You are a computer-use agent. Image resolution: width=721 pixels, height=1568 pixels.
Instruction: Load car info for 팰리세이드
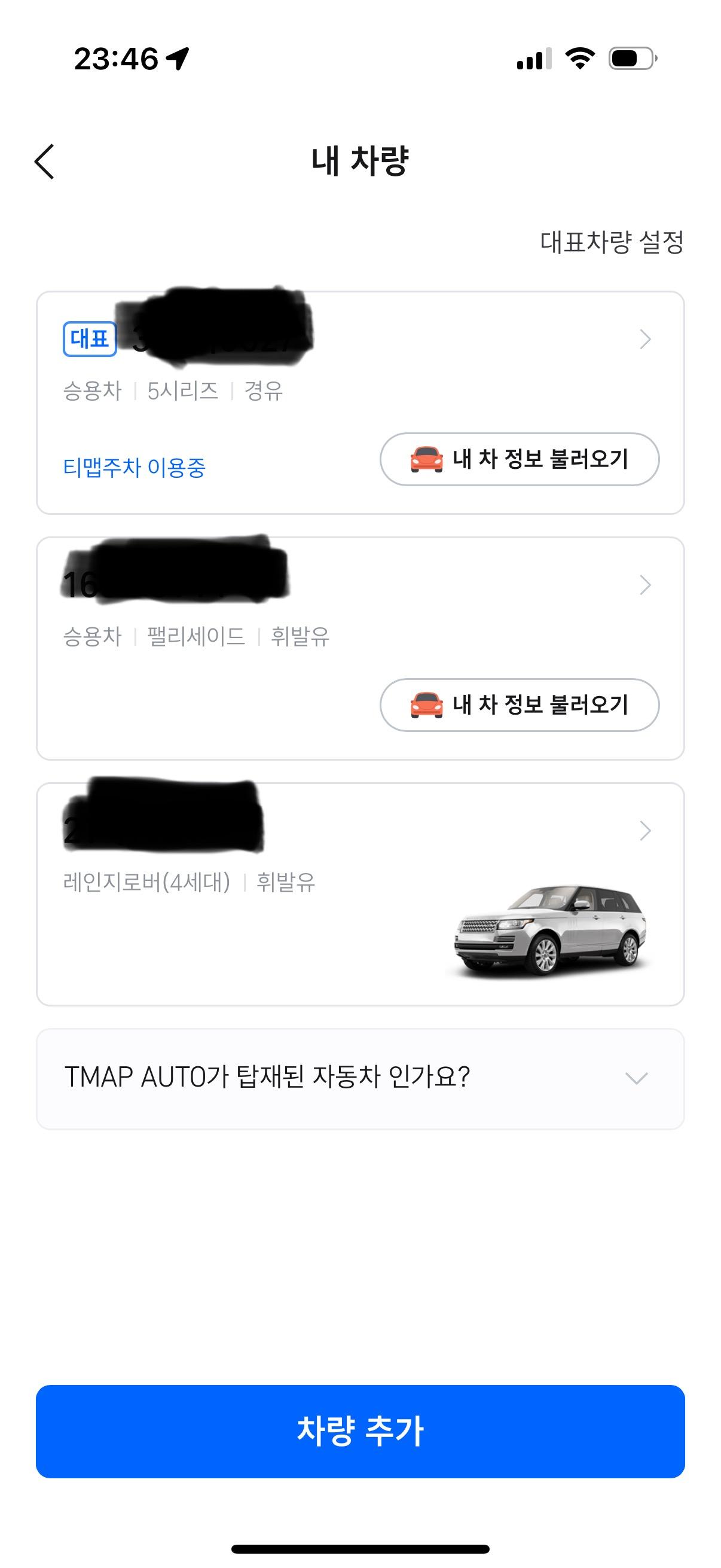click(x=519, y=705)
